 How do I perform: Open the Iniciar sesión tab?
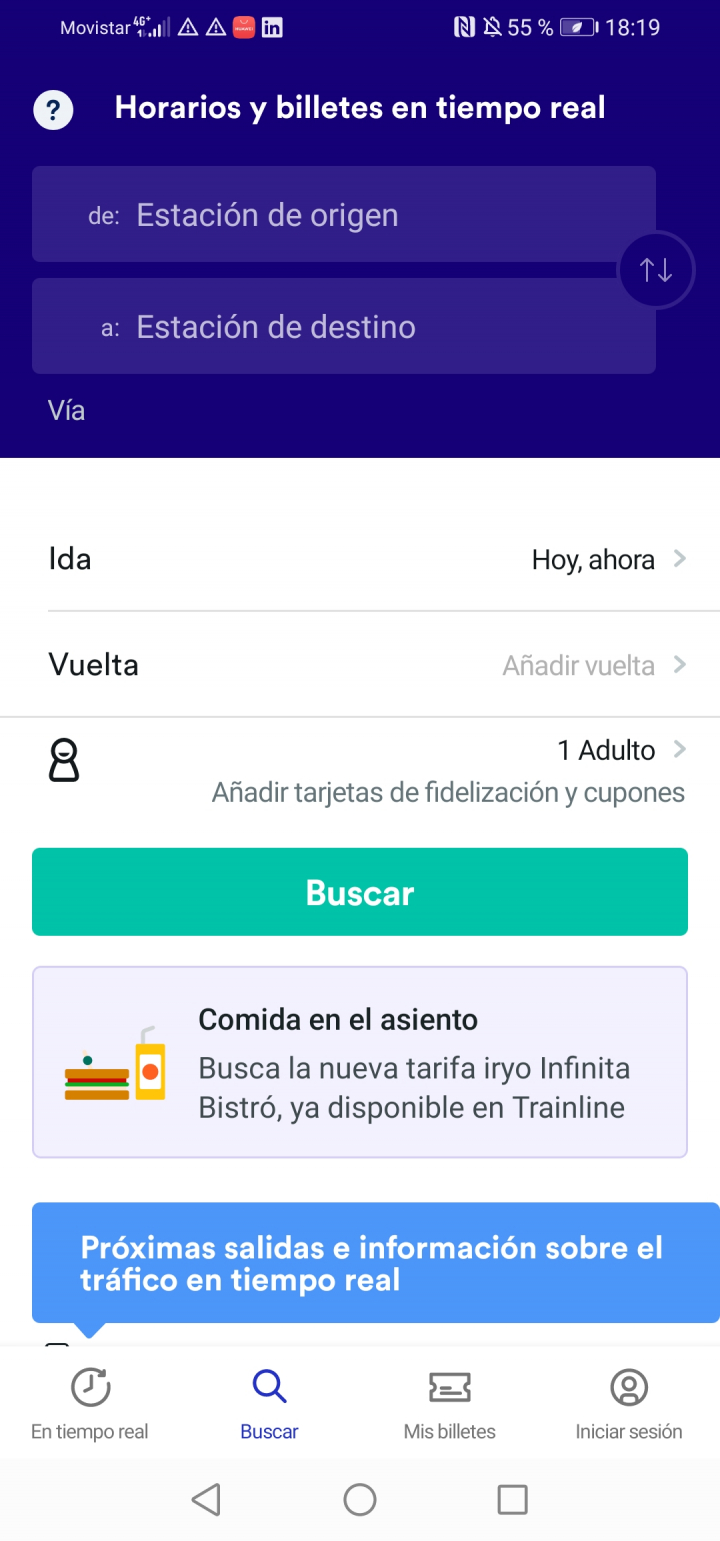click(x=629, y=1404)
